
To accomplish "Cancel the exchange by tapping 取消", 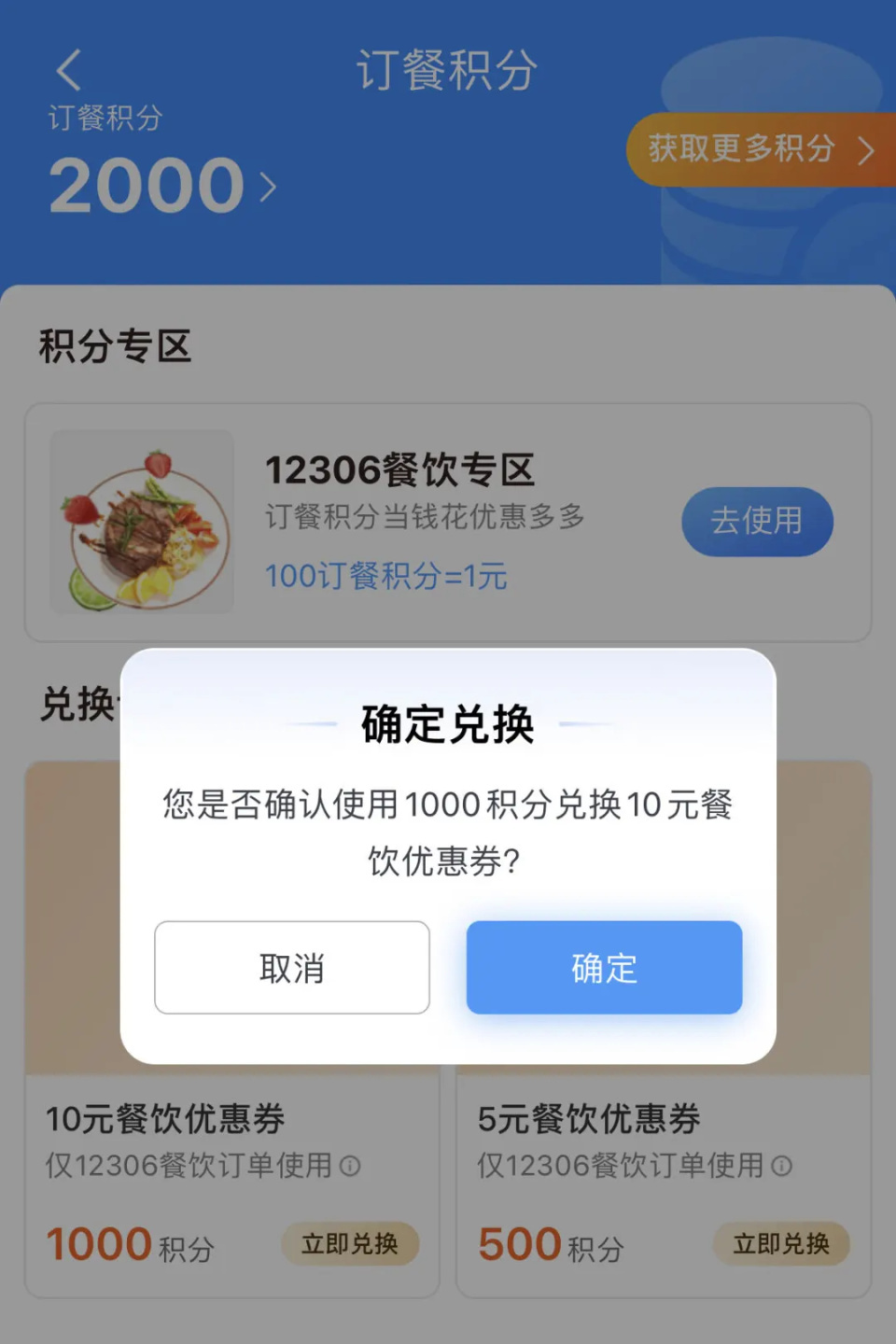I will pos(291,968).
